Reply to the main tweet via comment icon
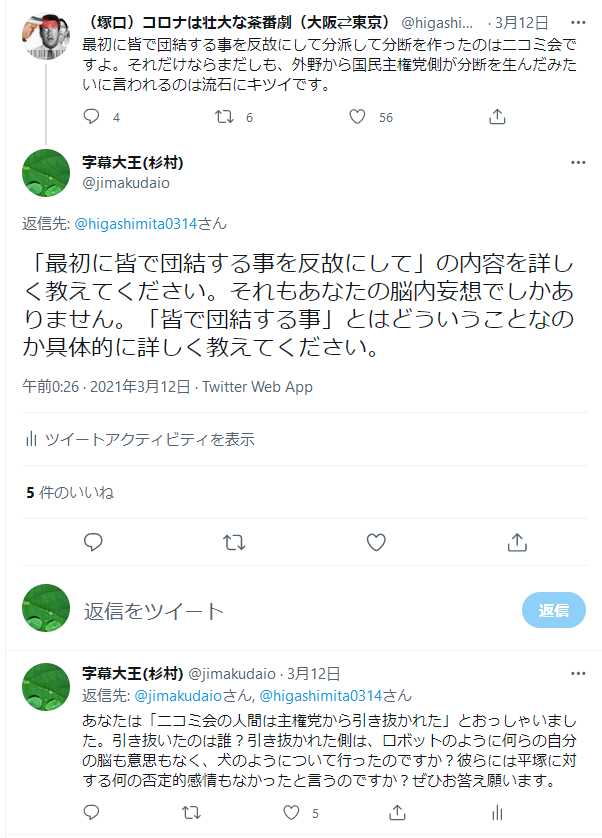 click(x=94, y=543)
